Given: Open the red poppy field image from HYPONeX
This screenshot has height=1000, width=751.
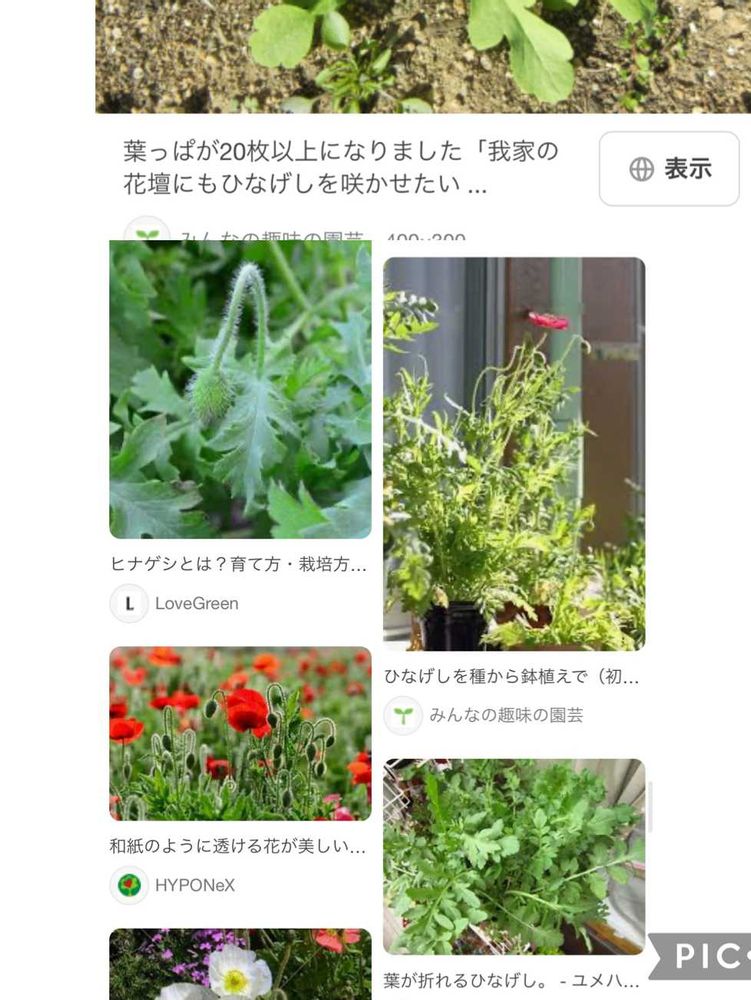Looking at the screenshot, I should [240, 733].
